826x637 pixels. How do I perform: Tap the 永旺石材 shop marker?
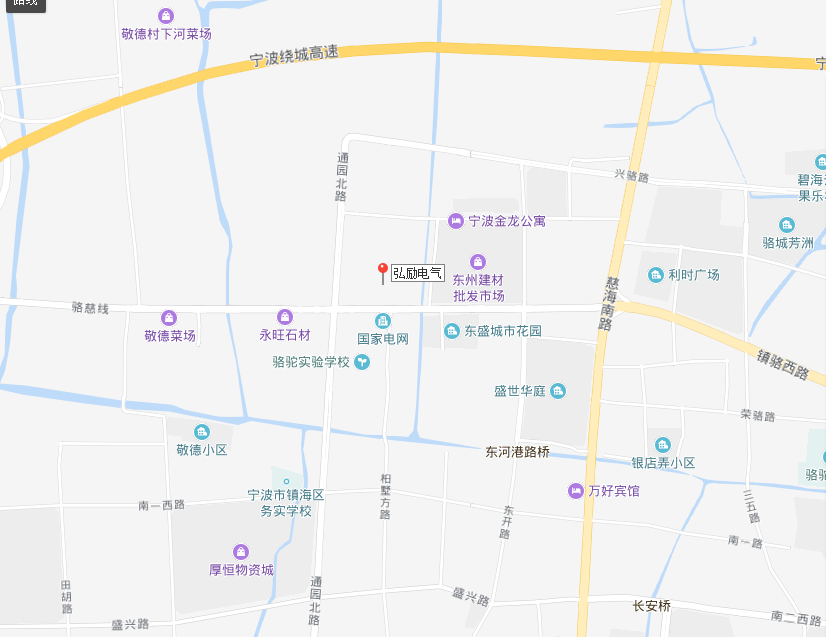[284, 317]
